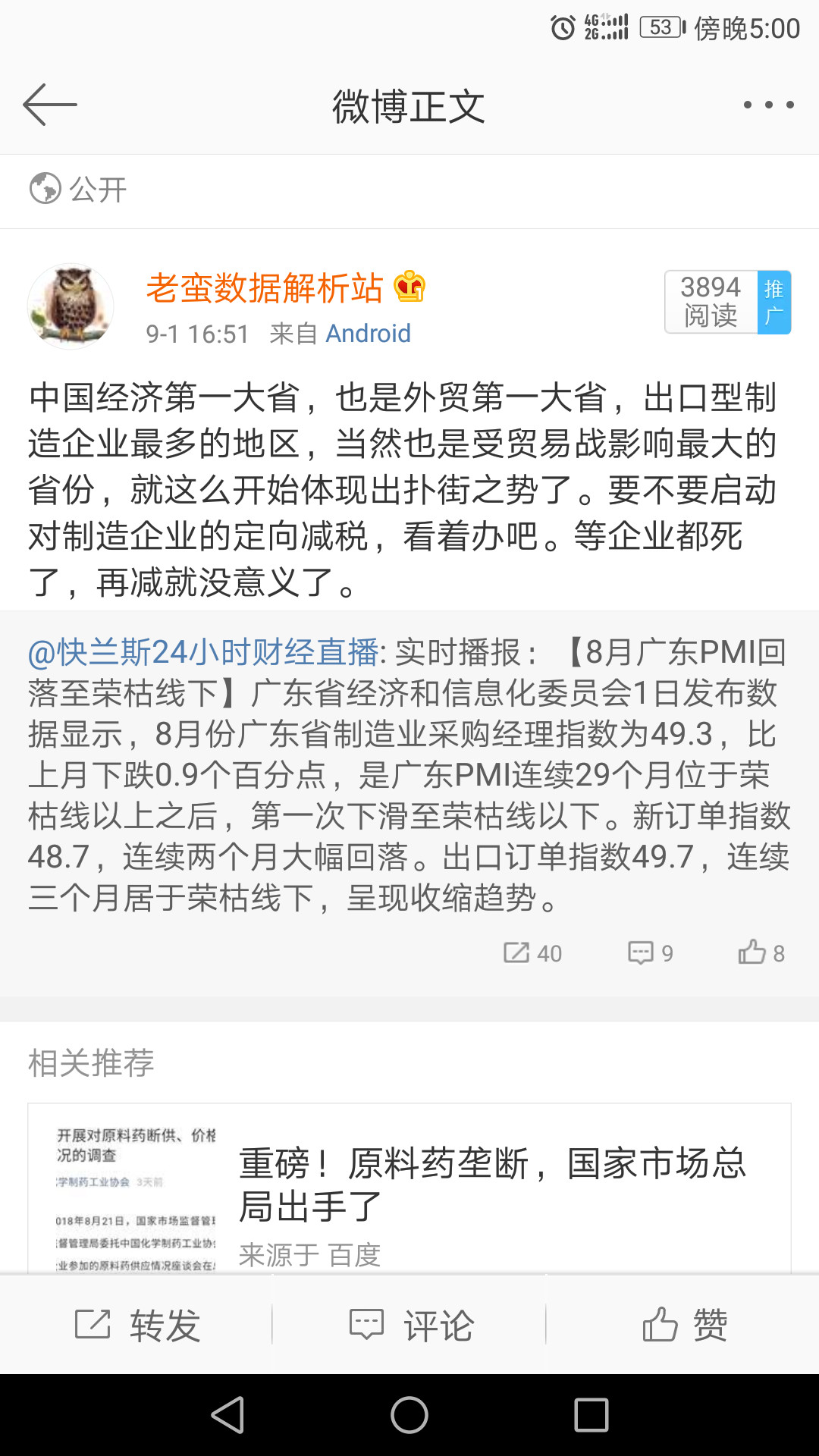Write a comment via 评论

point(411,1326)
